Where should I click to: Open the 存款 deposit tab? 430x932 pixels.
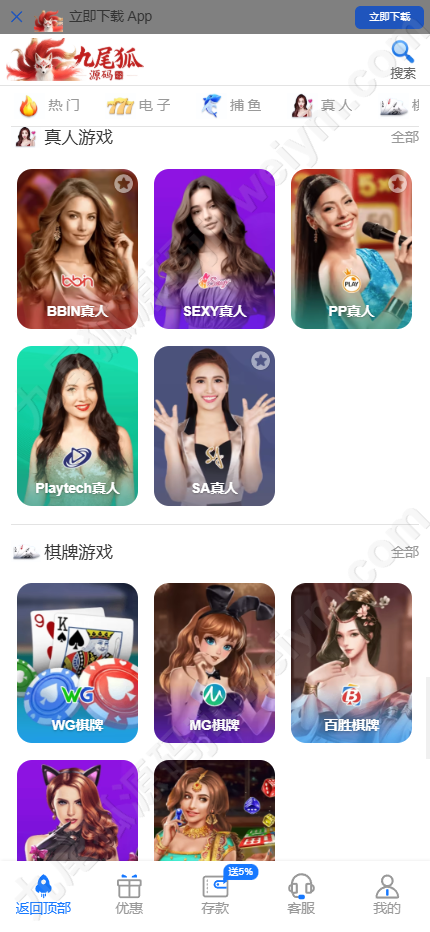point(215,895)
